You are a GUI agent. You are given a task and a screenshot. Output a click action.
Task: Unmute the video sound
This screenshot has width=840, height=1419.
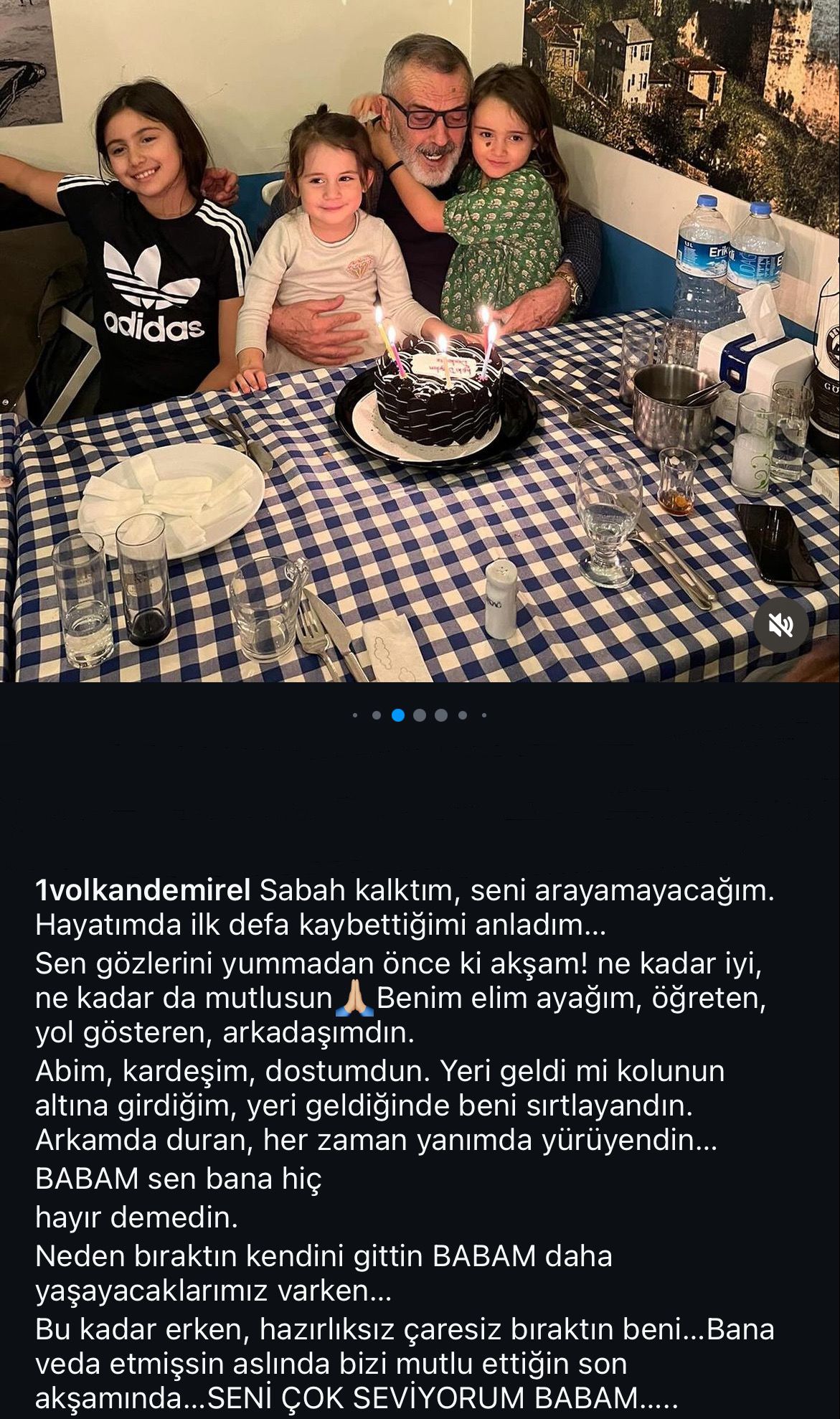[780, 625]
